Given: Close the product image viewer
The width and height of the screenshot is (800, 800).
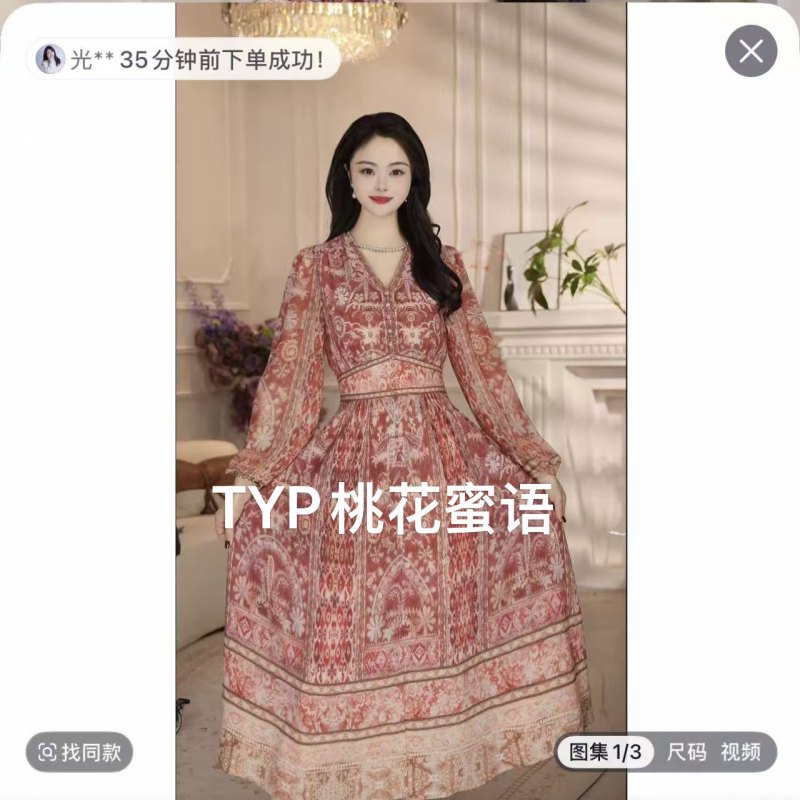Looking at the screenshot, I should (751, 51).
